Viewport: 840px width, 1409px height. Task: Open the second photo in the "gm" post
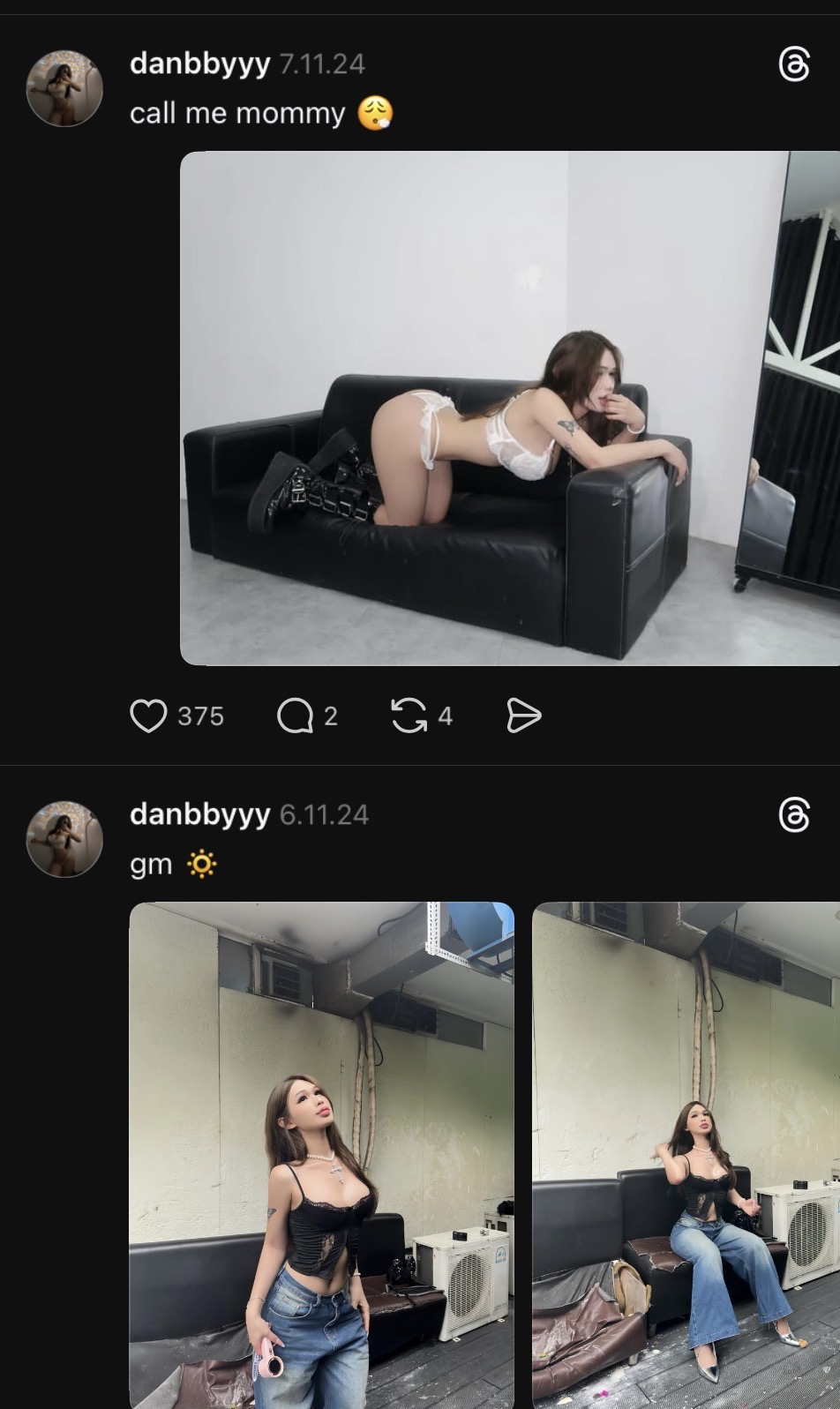pos(686,1154)
